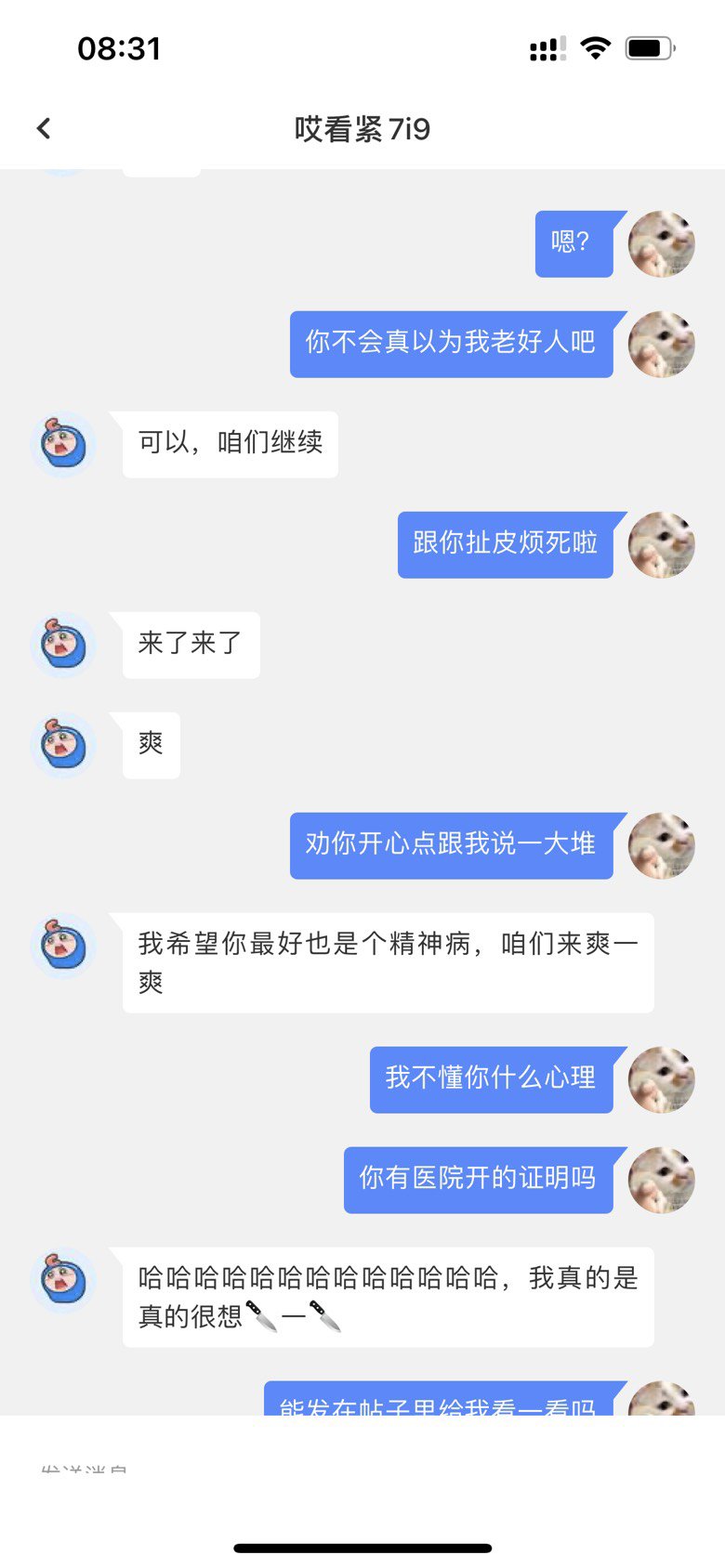Open sender avatar beside message 嗯?
Screen dimensions: 725x1568
click(662, 243)
